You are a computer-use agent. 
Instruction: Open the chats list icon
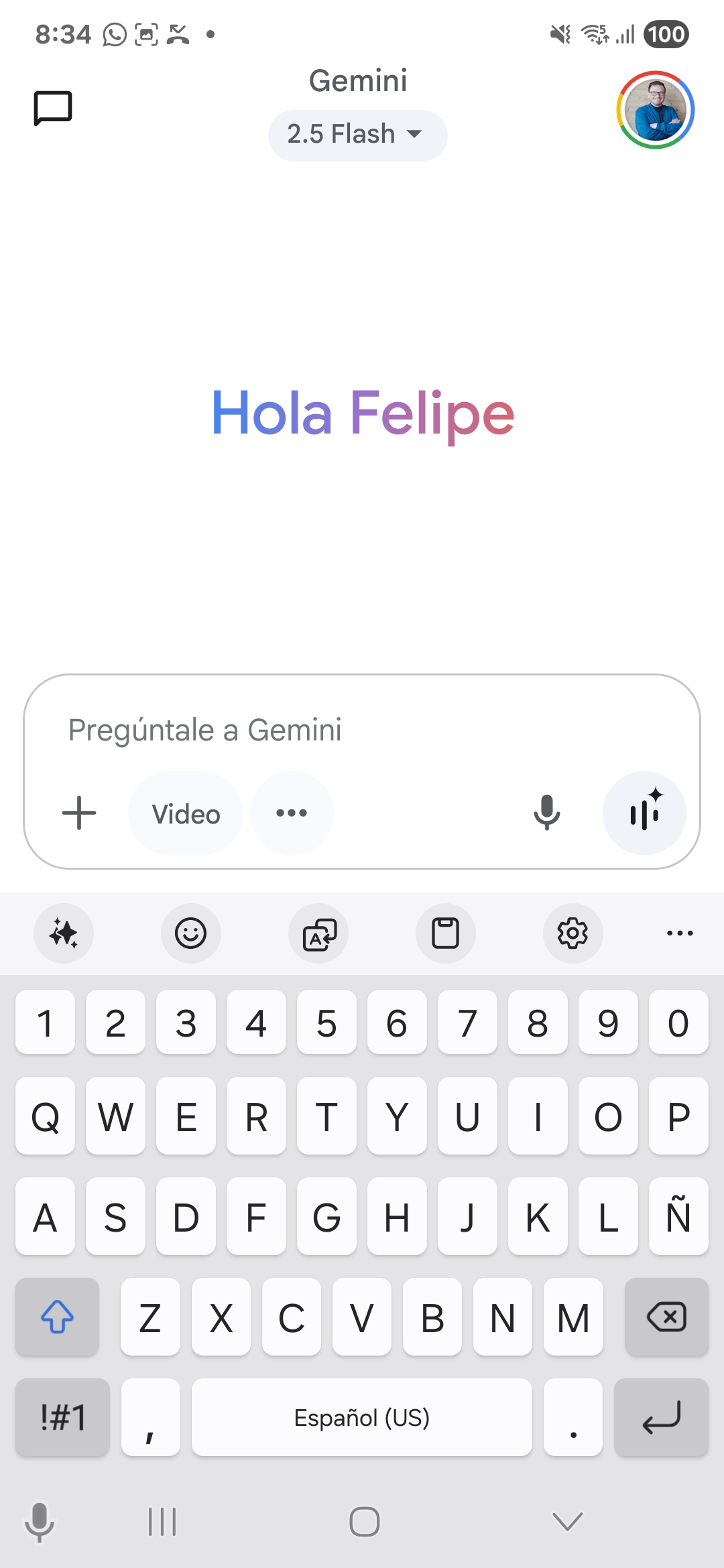point(53,108)
